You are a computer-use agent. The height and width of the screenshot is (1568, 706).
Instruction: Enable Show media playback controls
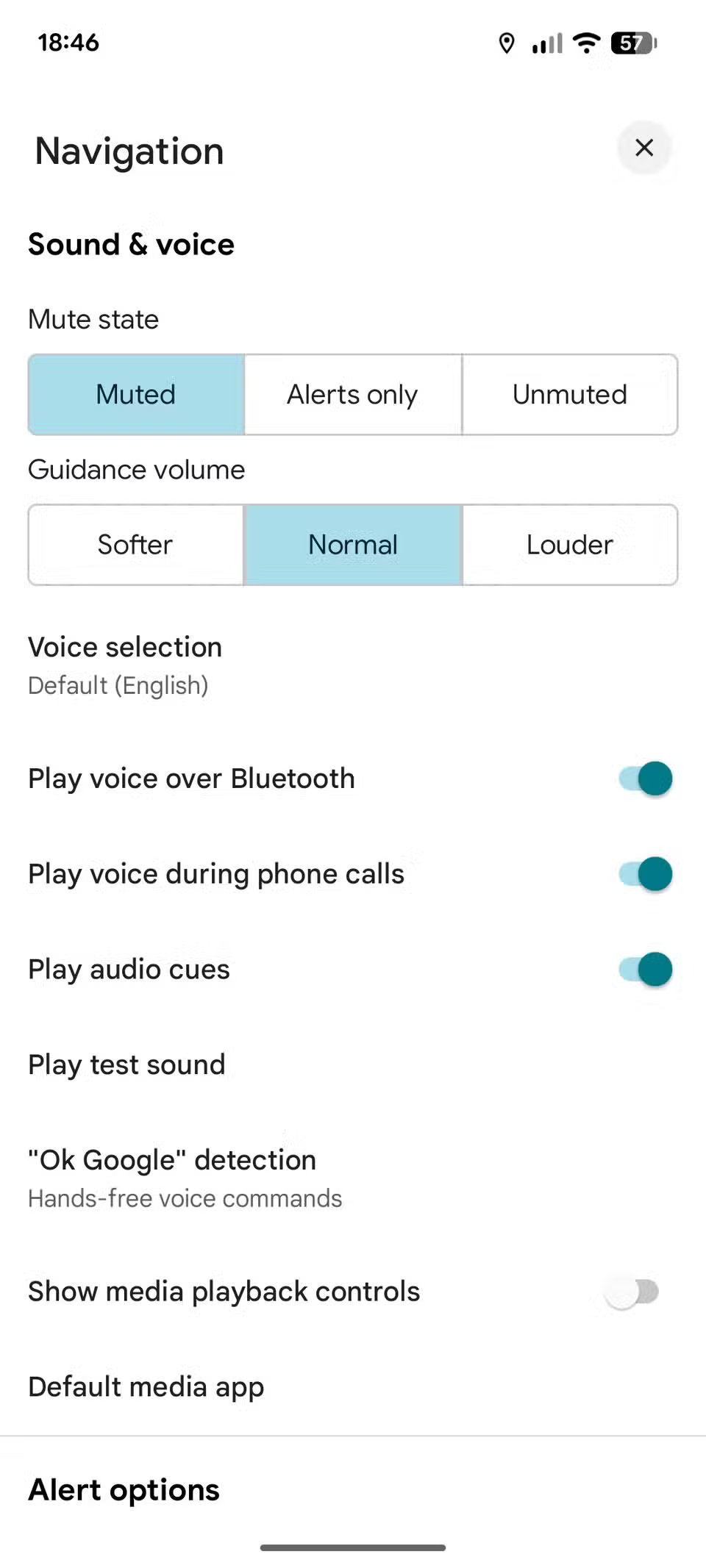pos(632,1292)
